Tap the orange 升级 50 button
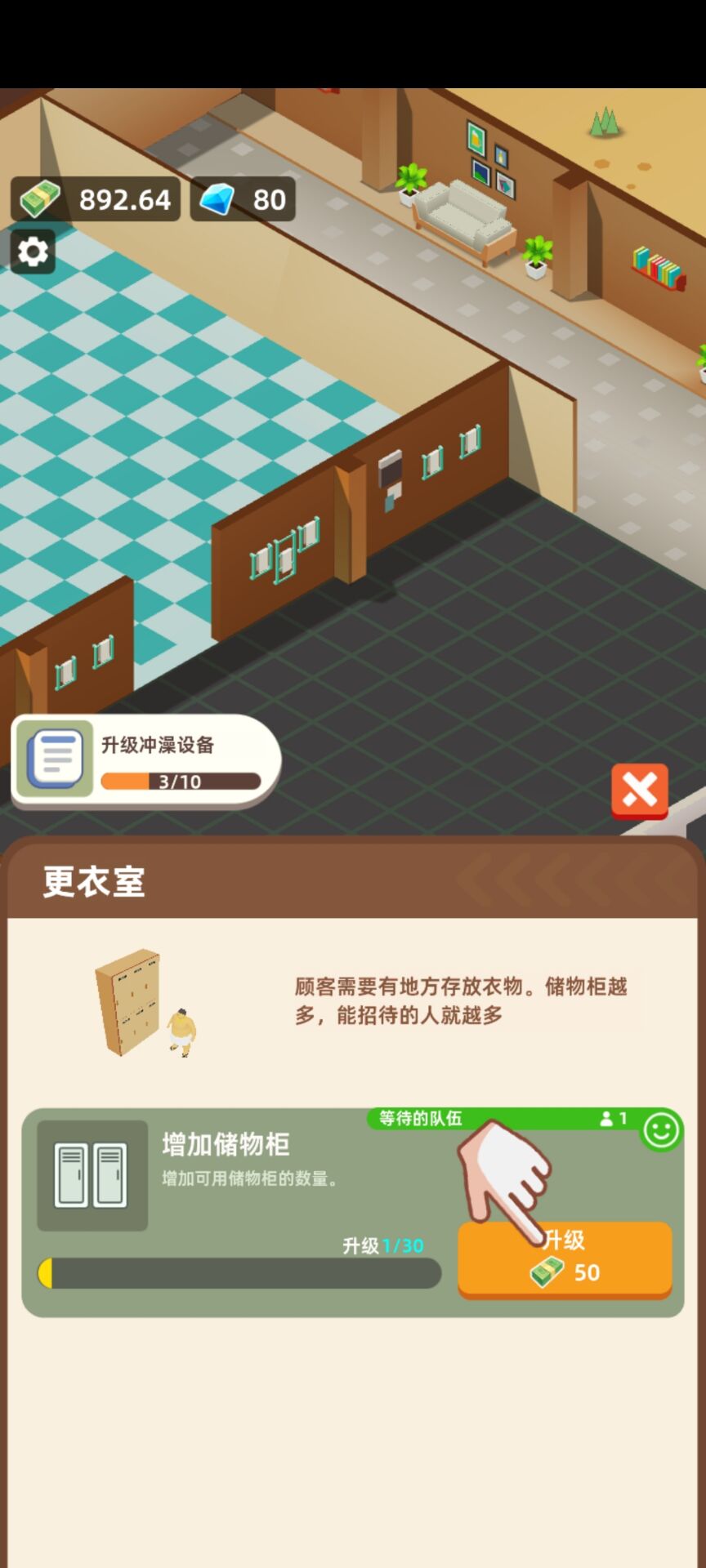Image resolution: width=706 pixels, height=1568 pixels. [x=565, y=1258]
